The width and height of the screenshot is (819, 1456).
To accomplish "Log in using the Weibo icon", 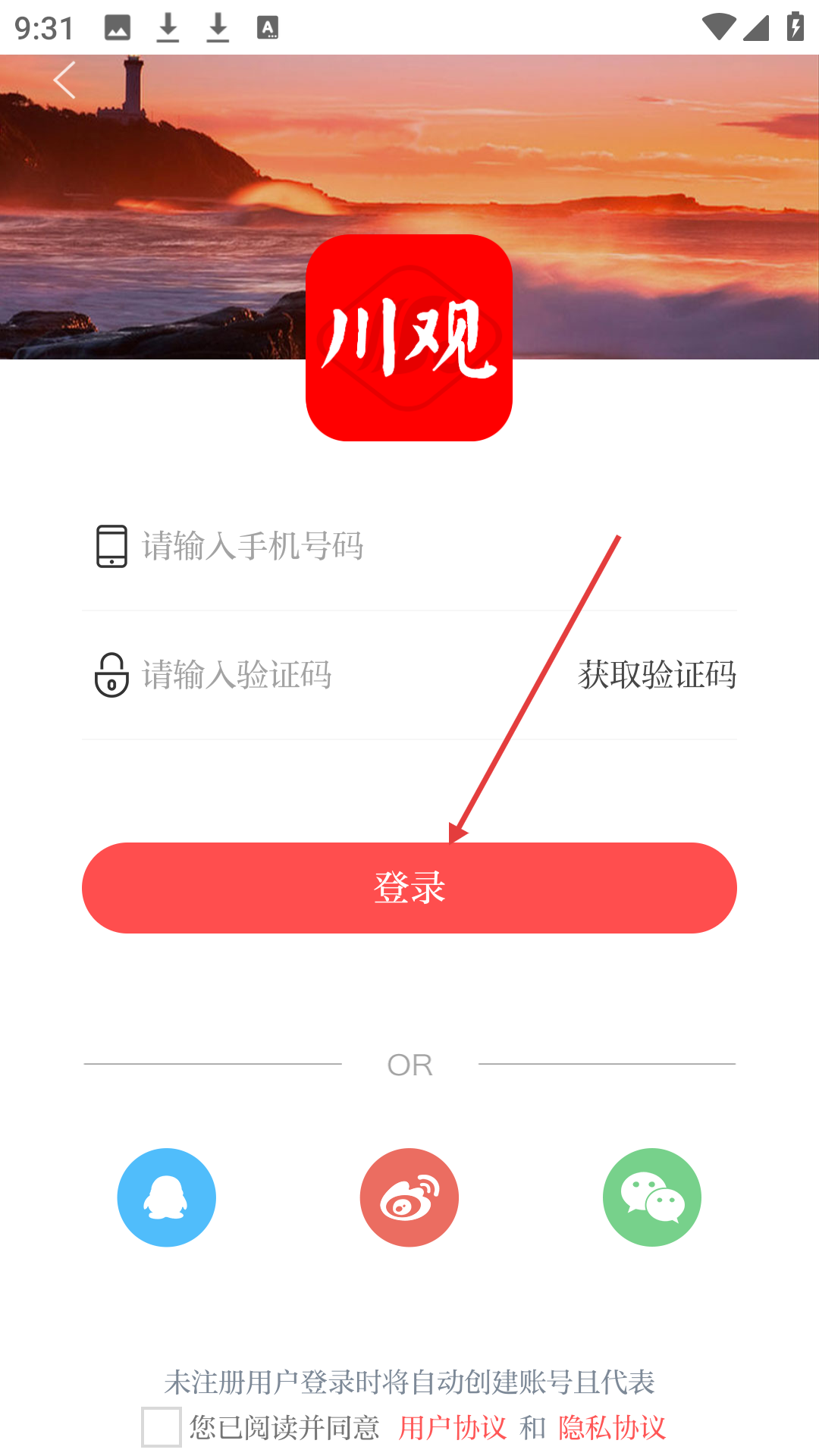I will 409,1197.
